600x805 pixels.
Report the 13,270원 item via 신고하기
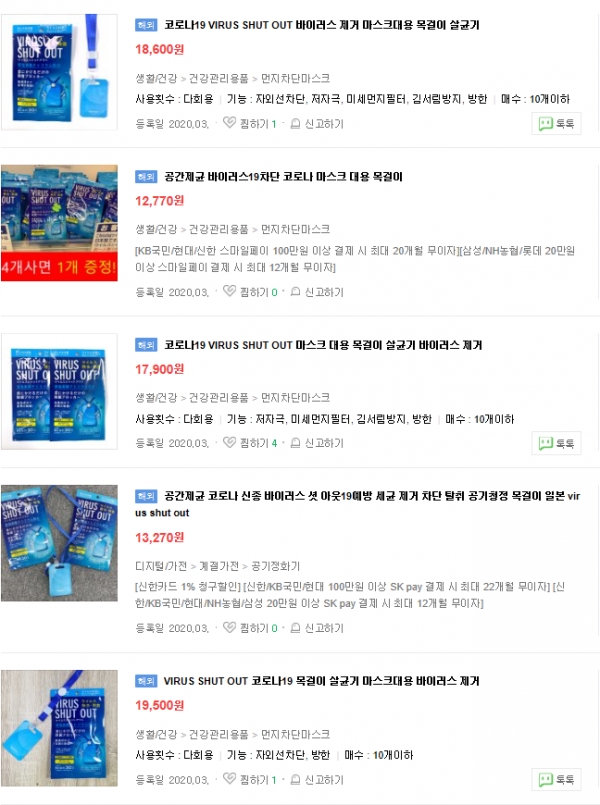click(x=322, y=628)
